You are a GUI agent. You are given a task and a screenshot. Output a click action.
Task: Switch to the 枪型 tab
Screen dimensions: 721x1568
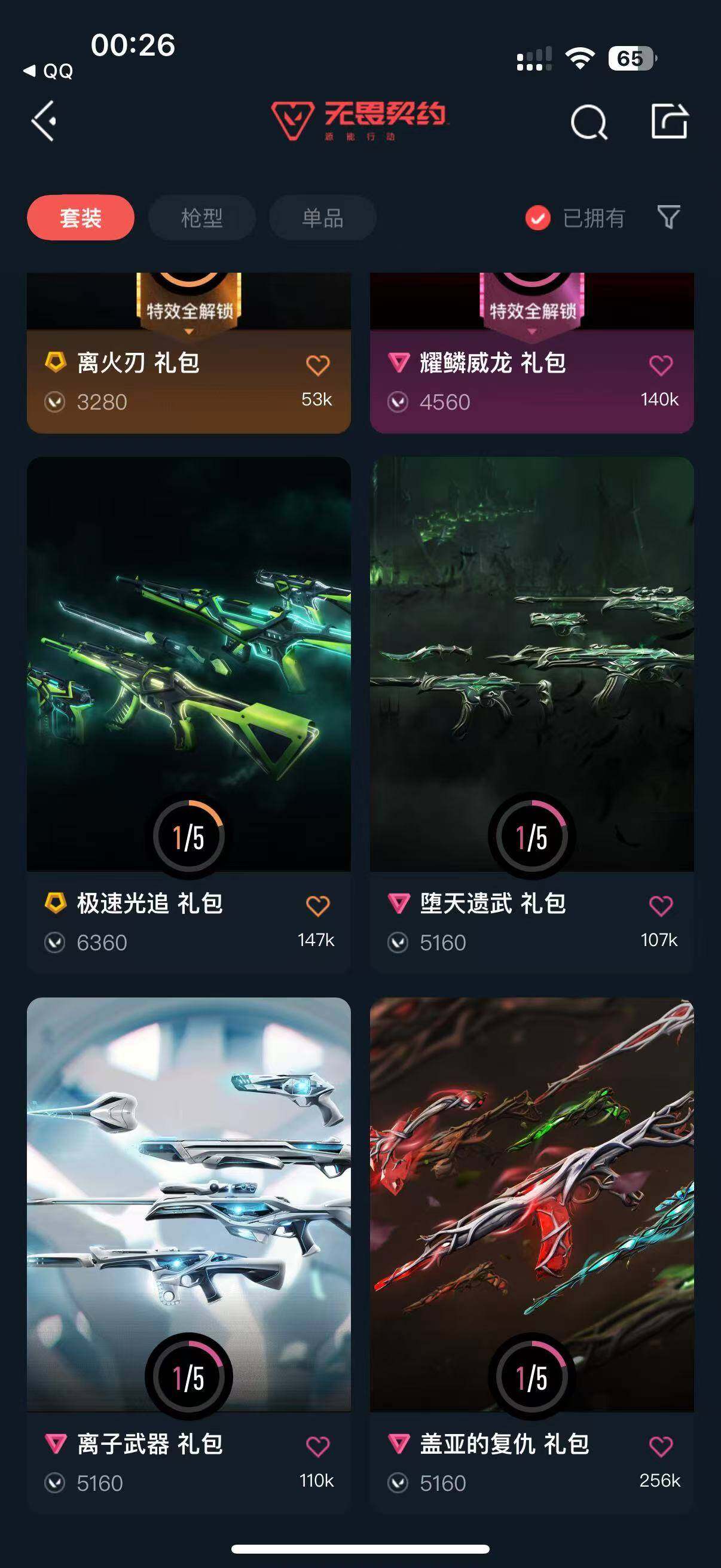click(x=201, y=217)
